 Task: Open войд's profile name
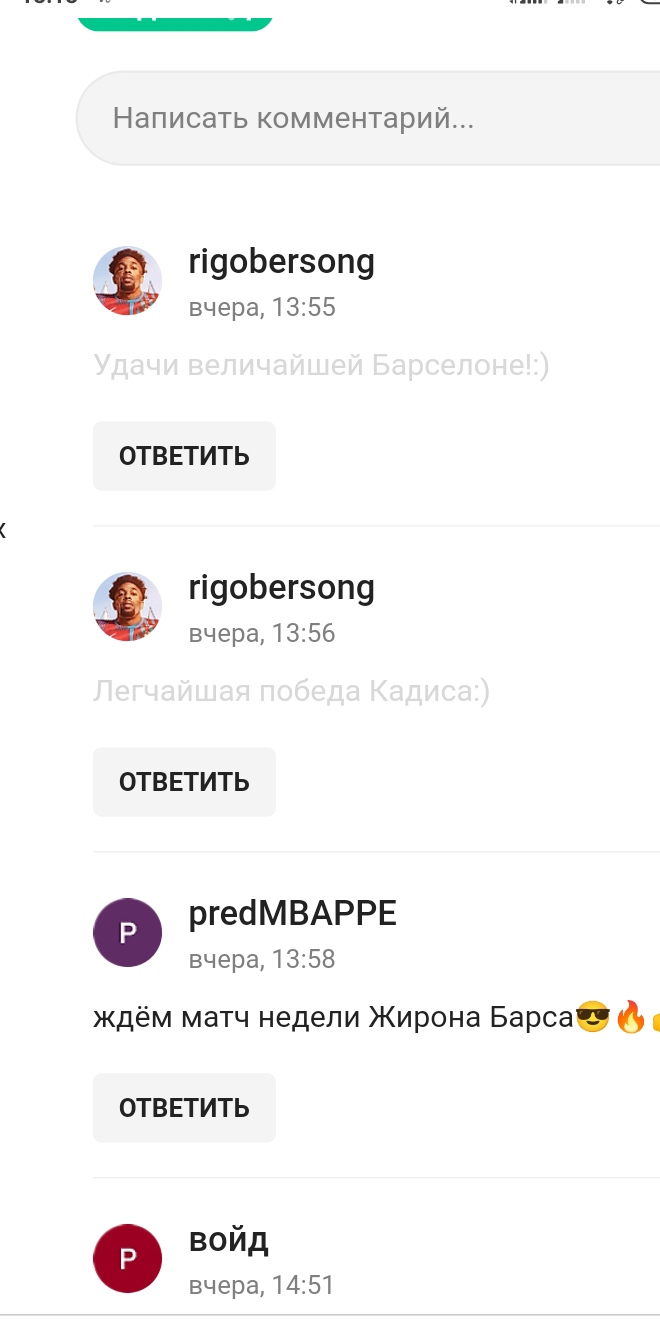[x=229, y=1240]
